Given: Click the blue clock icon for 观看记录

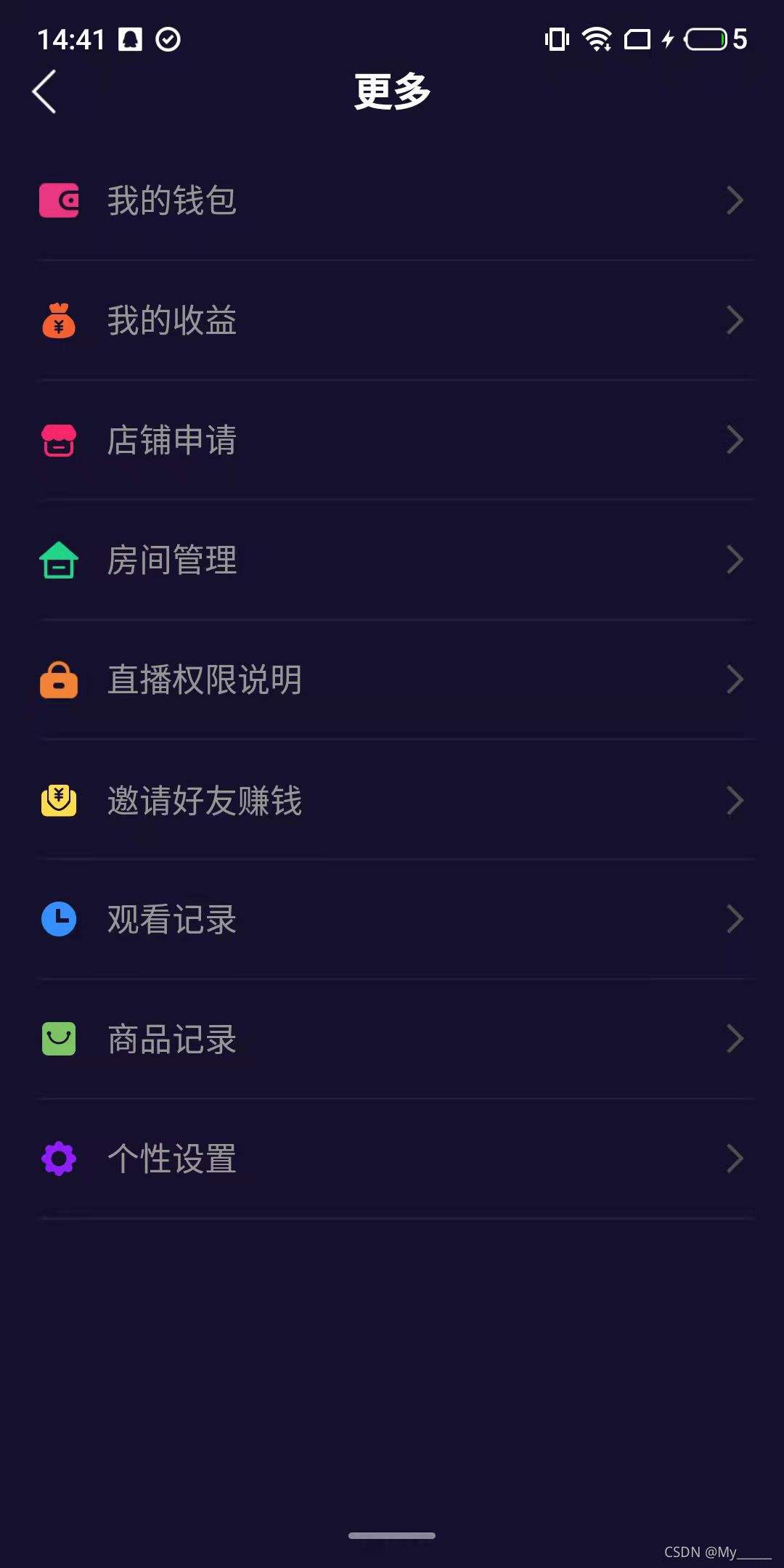Looking at the screenshot, I should pos(58,919).
